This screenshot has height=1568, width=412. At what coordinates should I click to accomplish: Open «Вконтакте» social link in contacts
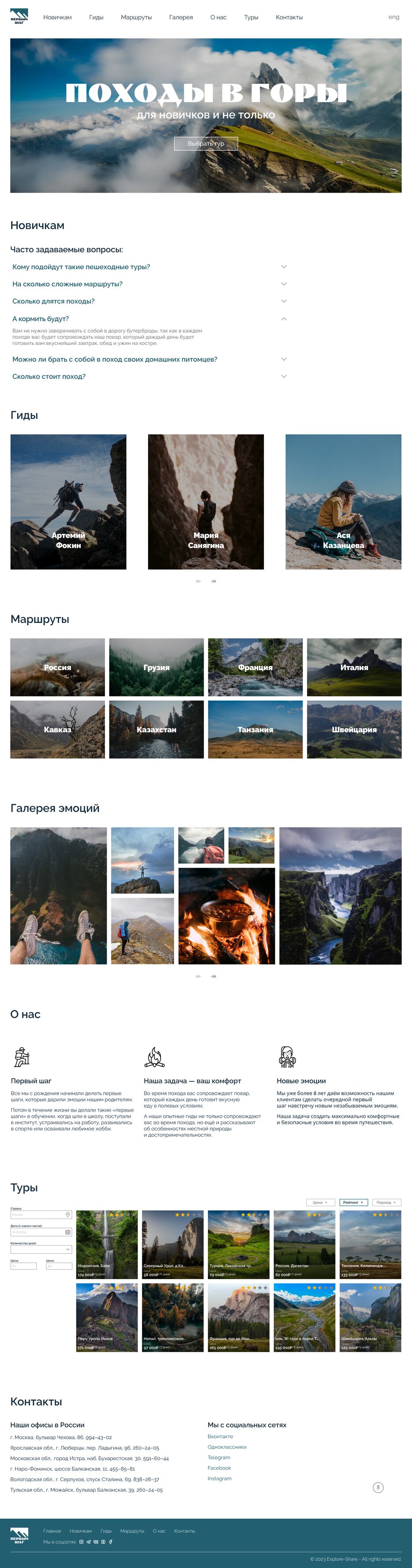pyautogui.click(x=220, y=1436)
